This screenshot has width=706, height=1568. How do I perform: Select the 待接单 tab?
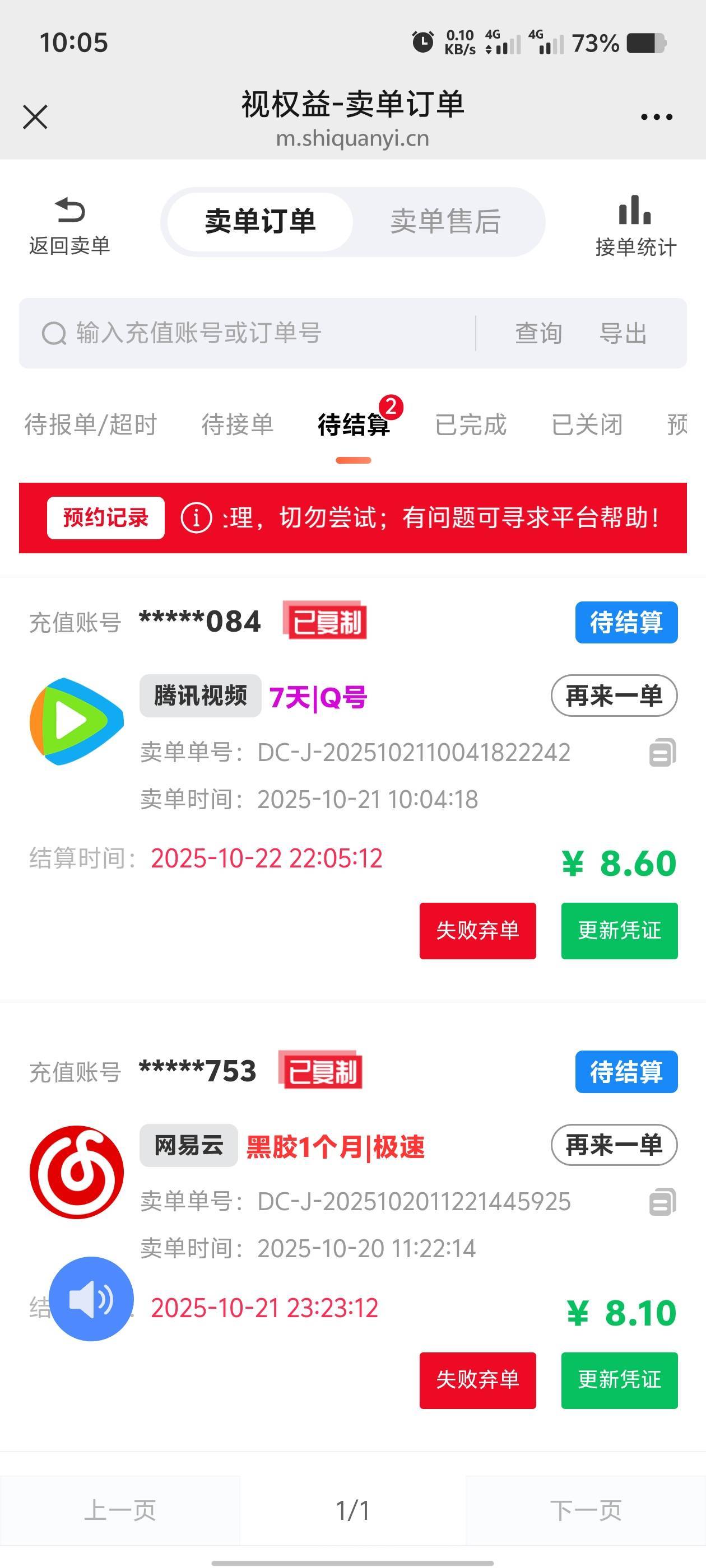tap(238, 424)
